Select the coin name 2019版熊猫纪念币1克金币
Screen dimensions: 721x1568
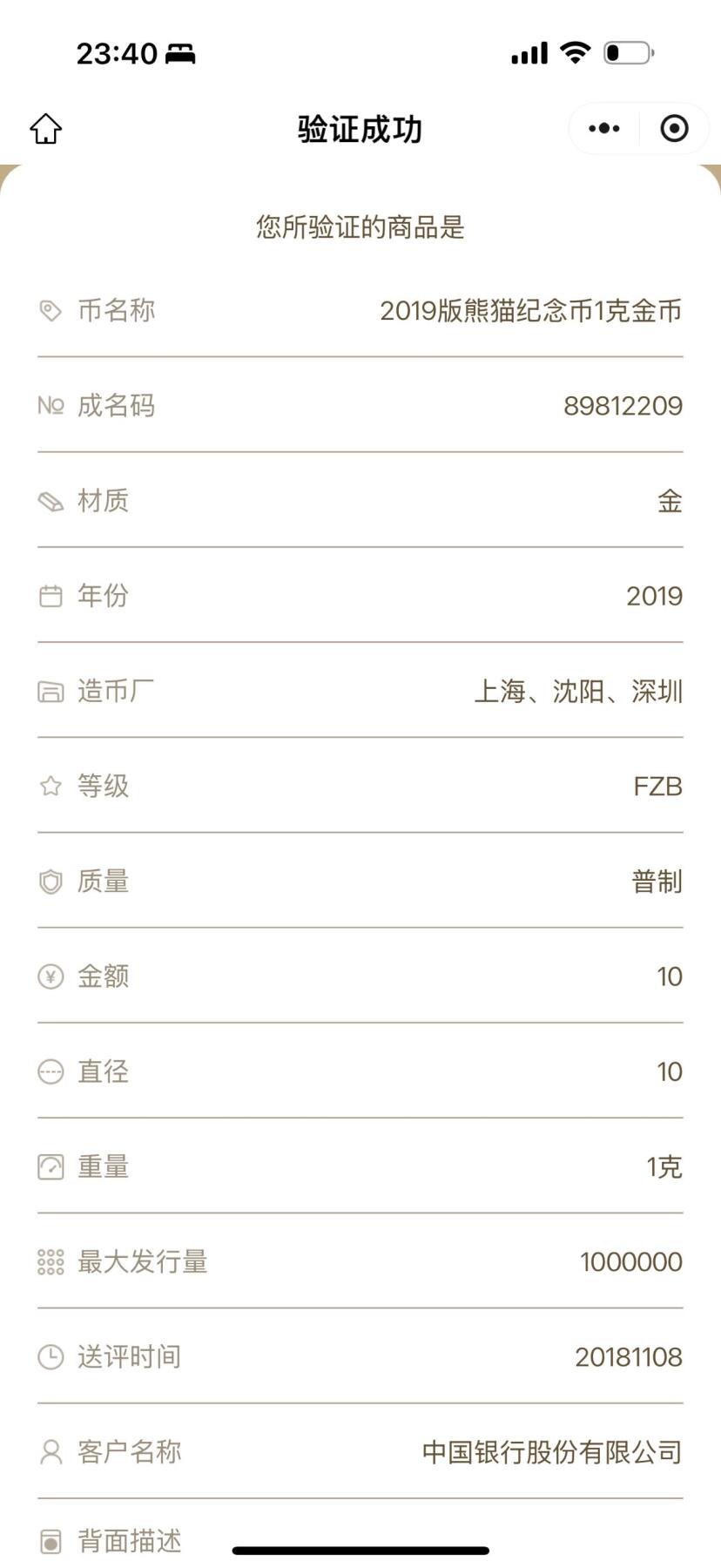(532, 309)
